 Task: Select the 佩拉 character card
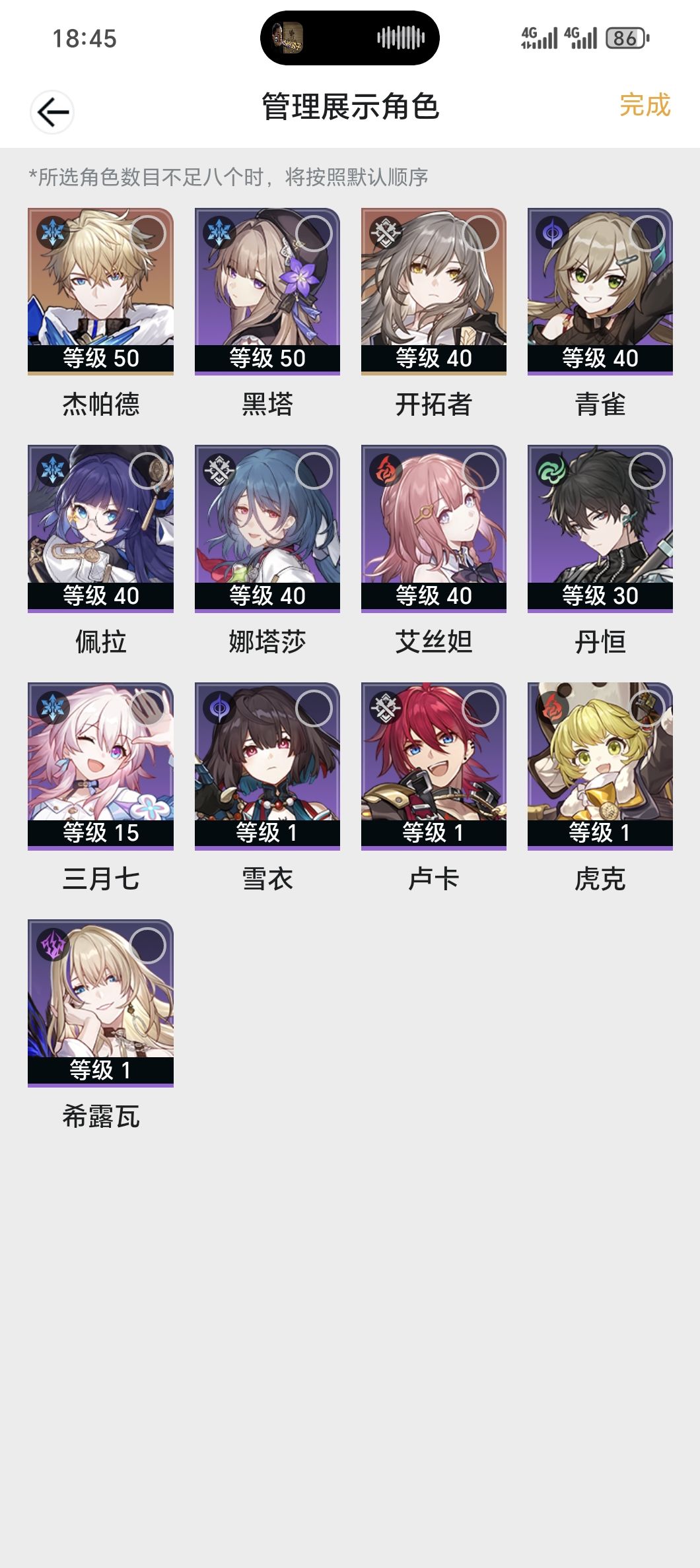point(100,529)
